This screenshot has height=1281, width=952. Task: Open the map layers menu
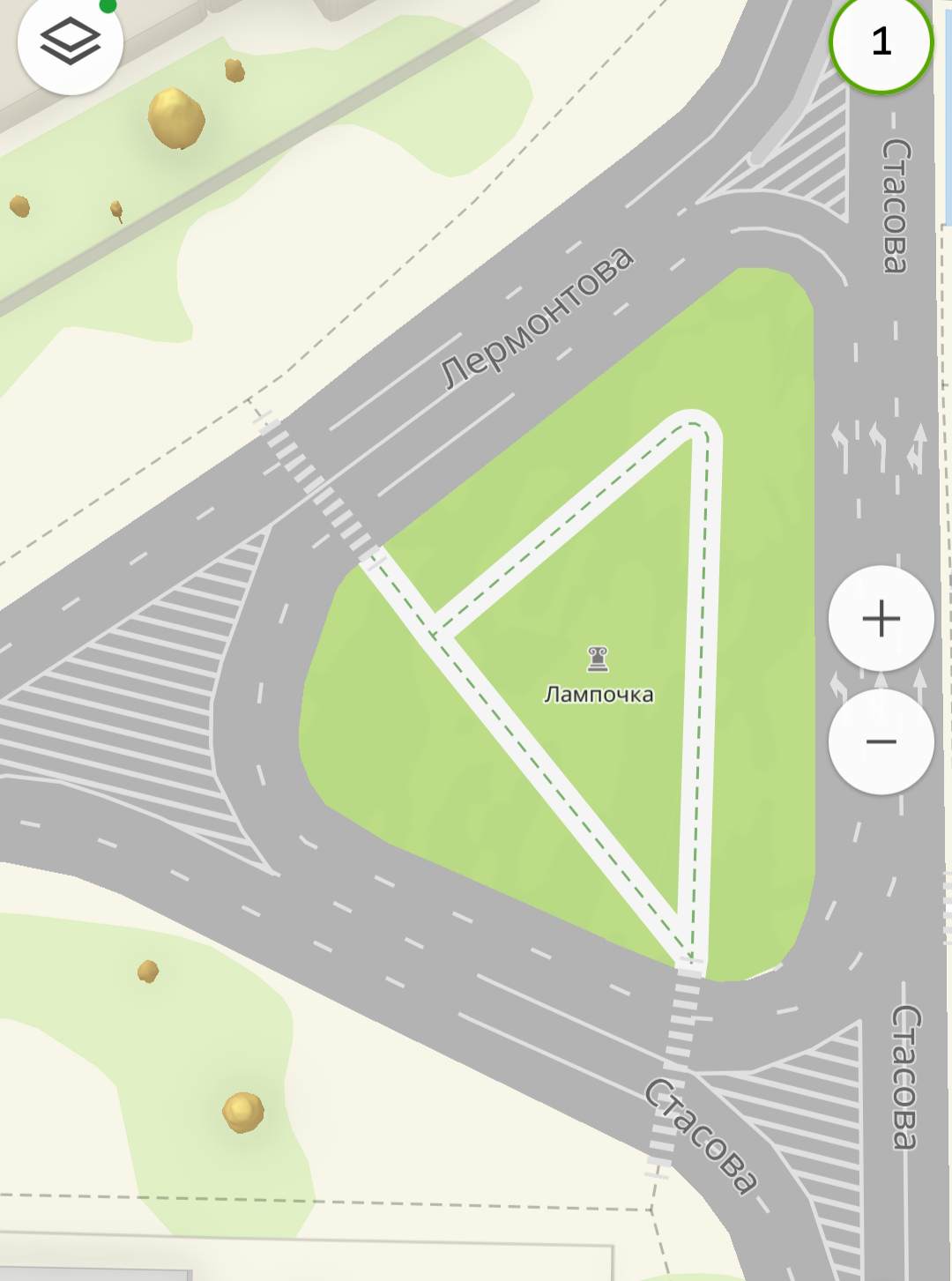coord(70,41)
